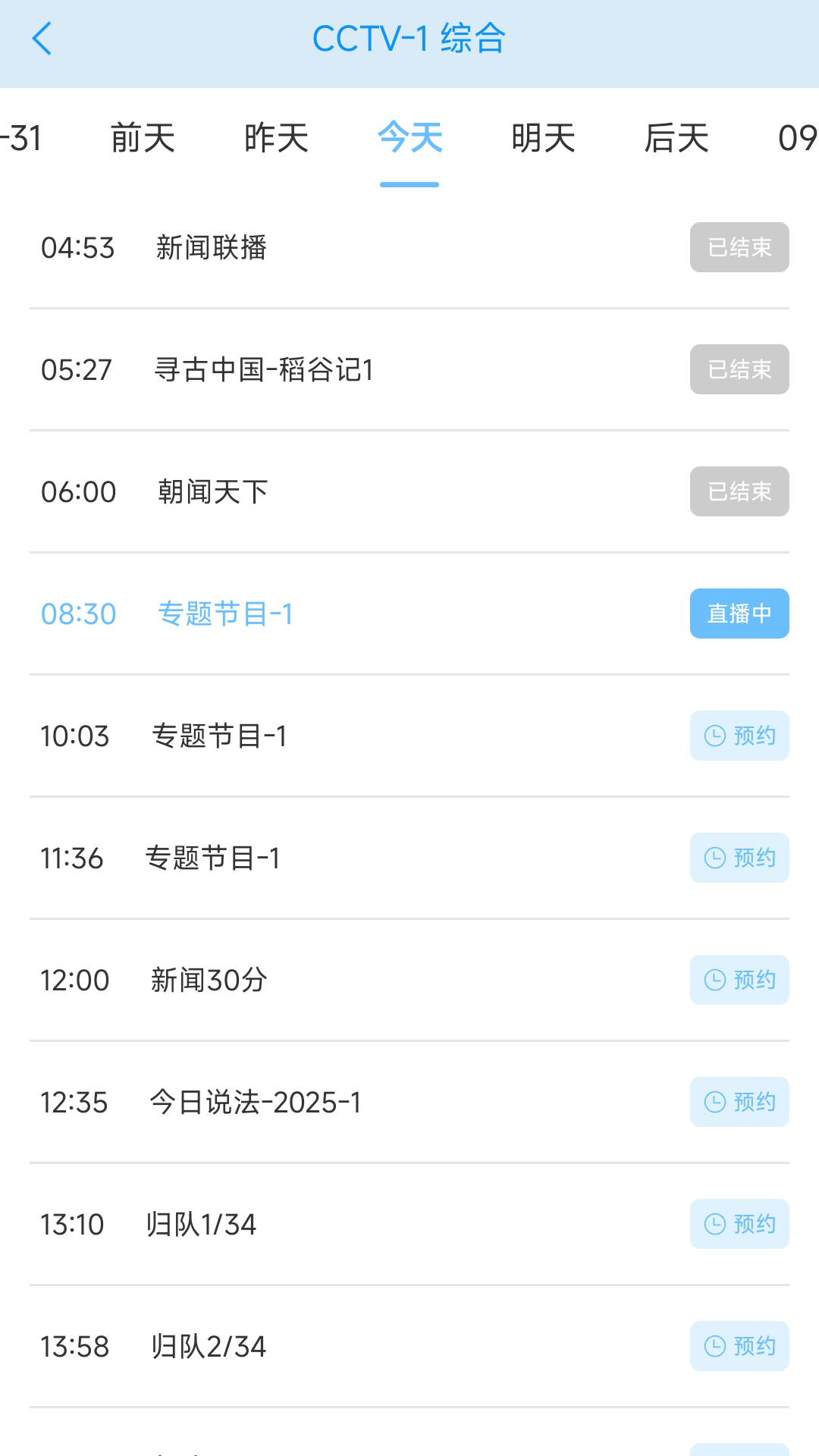Switch to the 昨天 schedule tab

276,139
